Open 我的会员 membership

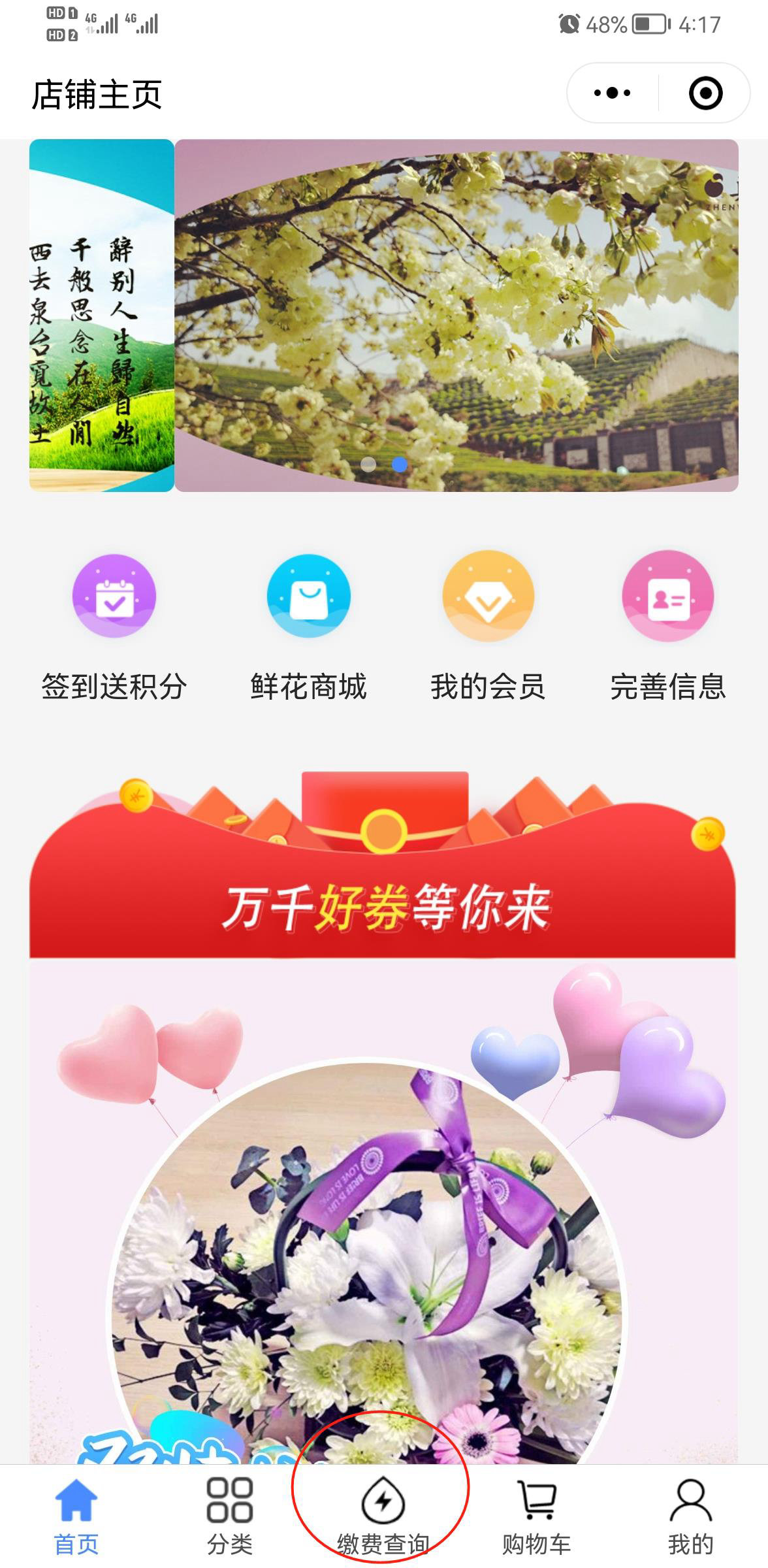[x=488, y=626]
